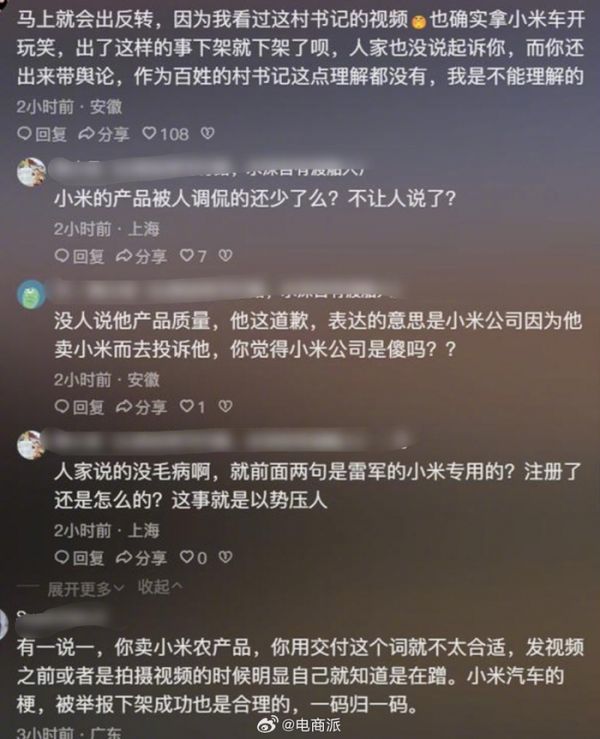
Task: Reply to the 小米的产品被人调侃 comment
Action: (80, 257)
